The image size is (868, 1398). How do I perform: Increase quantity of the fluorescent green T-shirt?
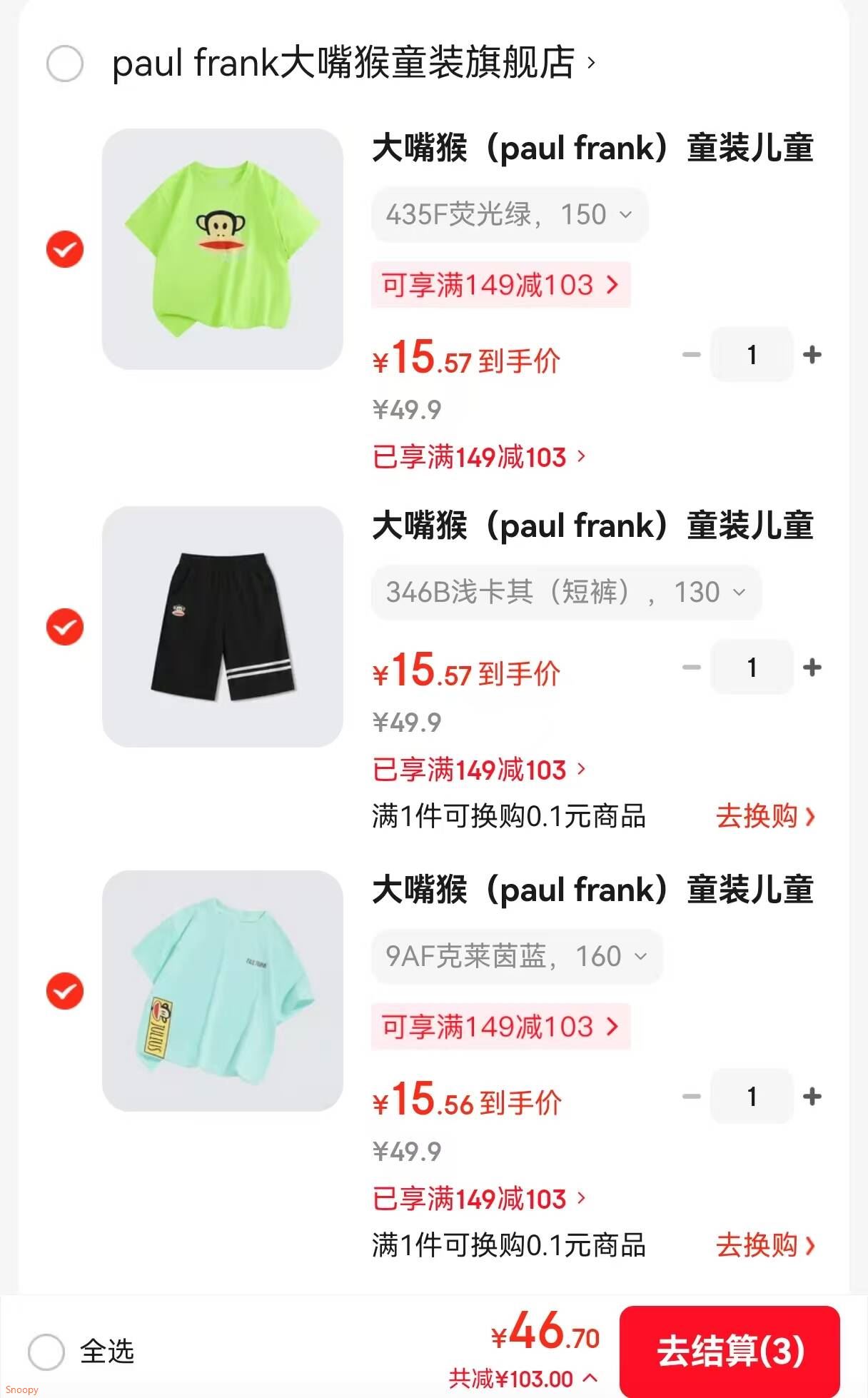point(812,354)
